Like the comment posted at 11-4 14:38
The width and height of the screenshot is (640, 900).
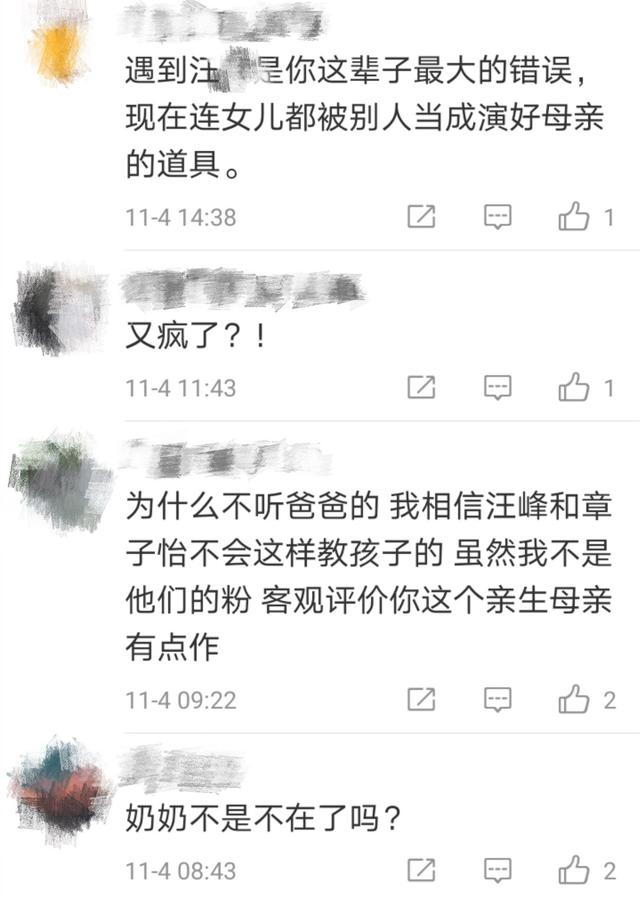(x=574, y=216)
